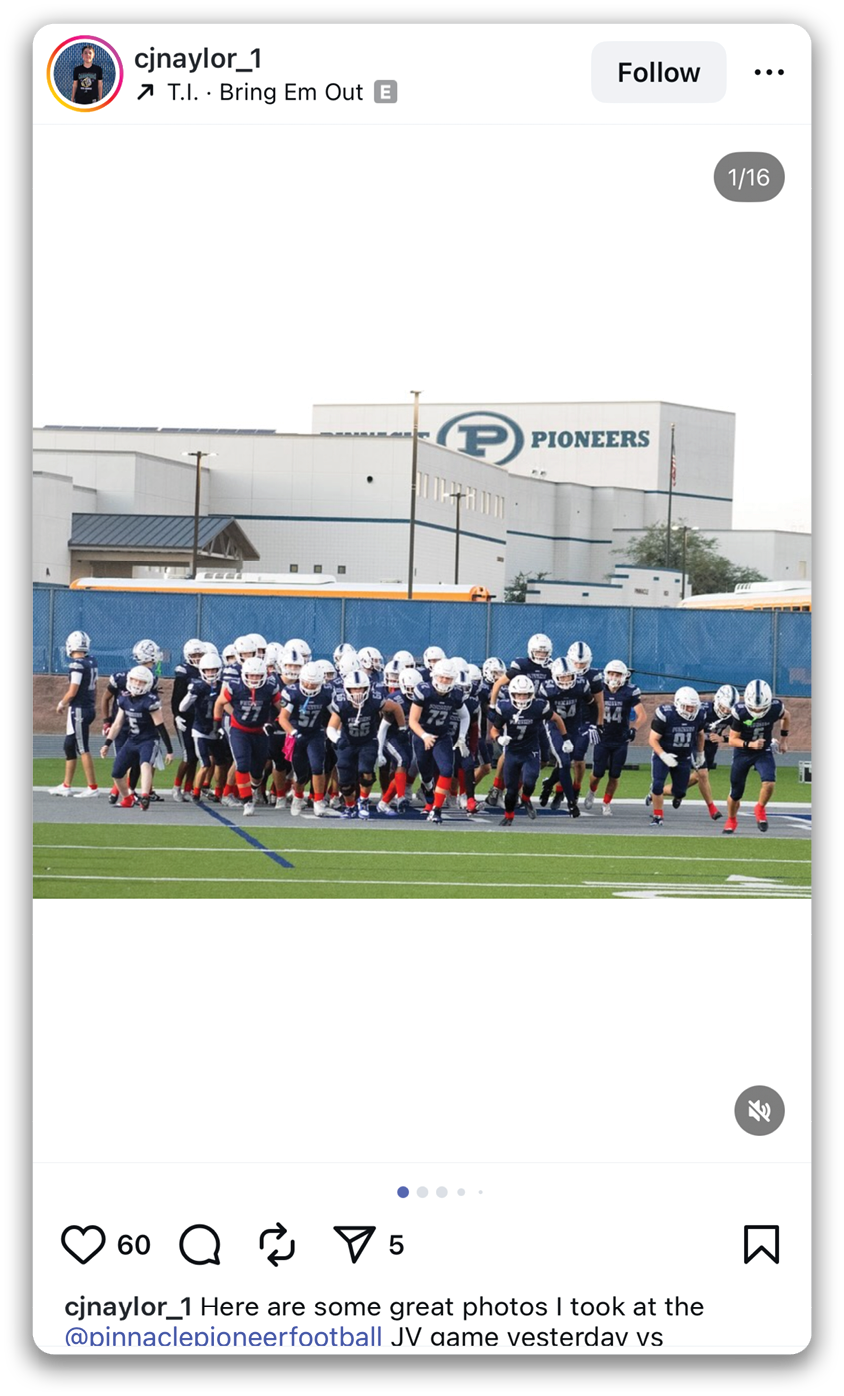Open the comments bubble
This screenshot has width=844, height=1396.
tap(200, 1245)
